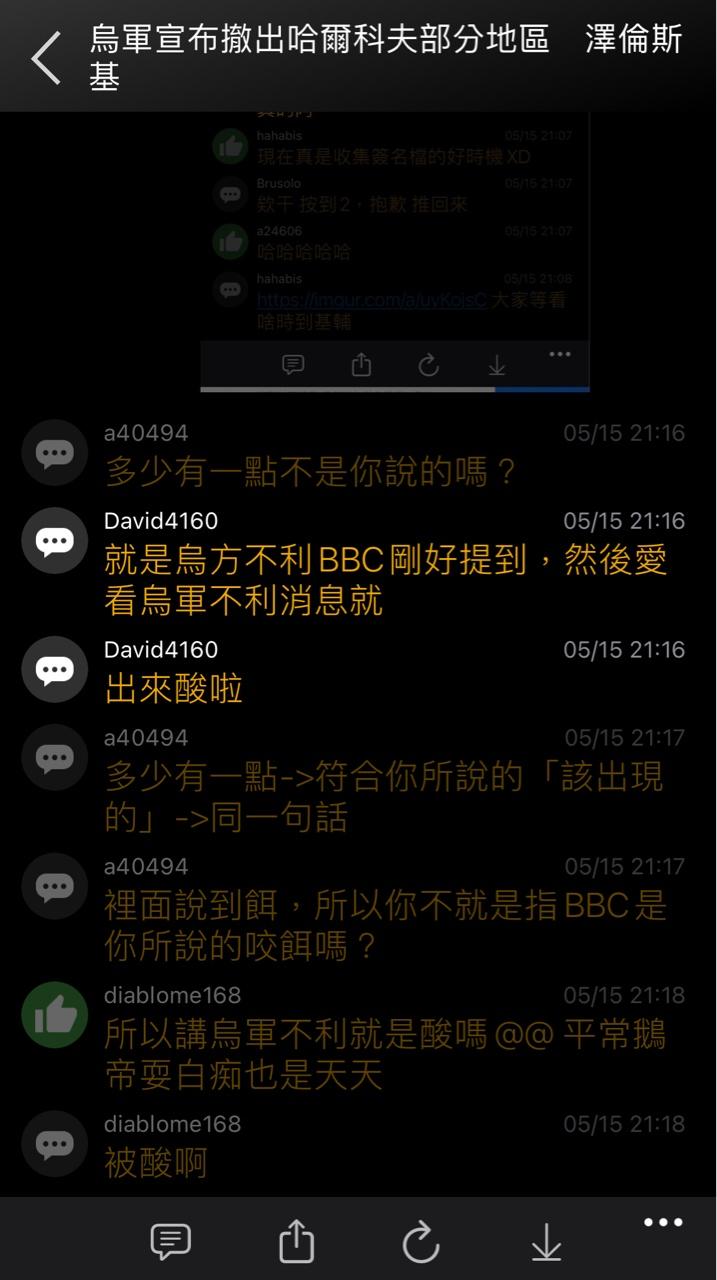Open the comment compose icon in bottom toolbar

170,1242
